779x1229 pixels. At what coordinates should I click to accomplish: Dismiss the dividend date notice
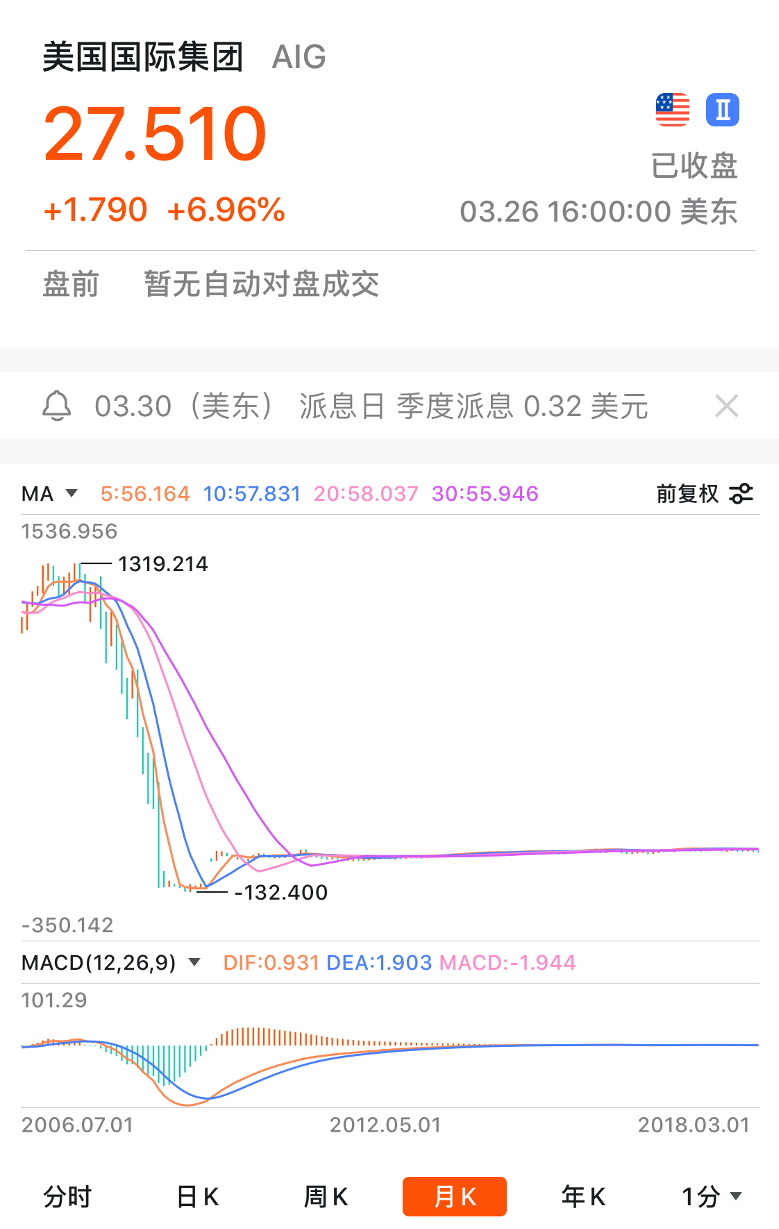tap(726, 406)
